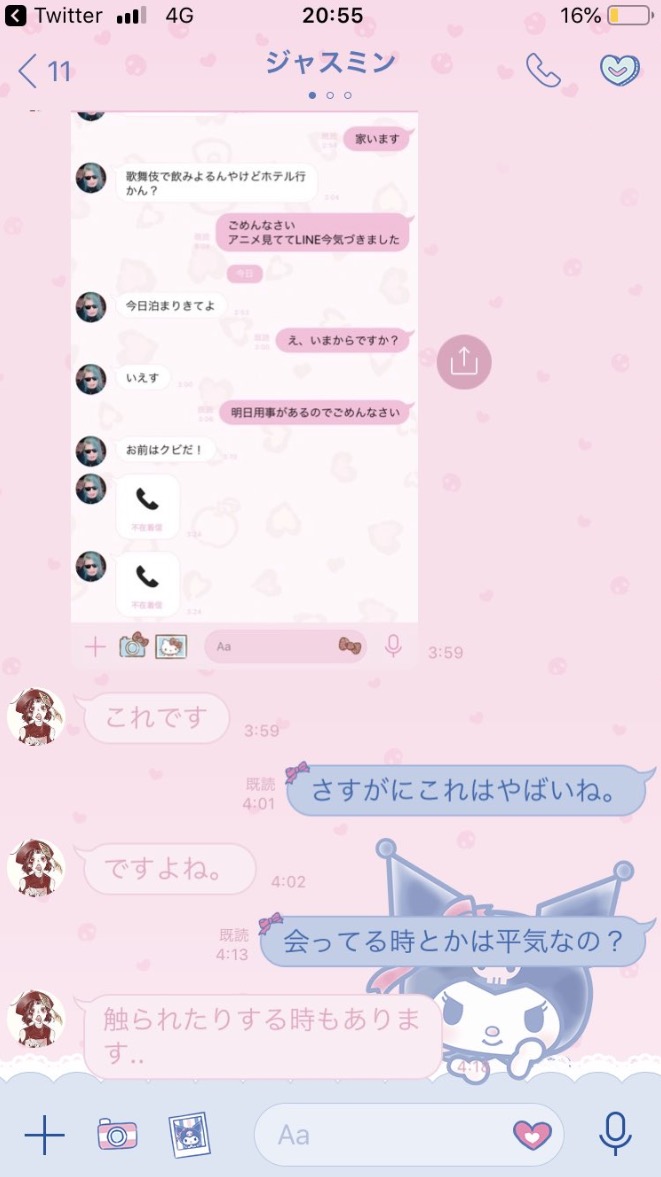Record a voice message with the microphone
661x1177 pixels.
(615, 1135)
